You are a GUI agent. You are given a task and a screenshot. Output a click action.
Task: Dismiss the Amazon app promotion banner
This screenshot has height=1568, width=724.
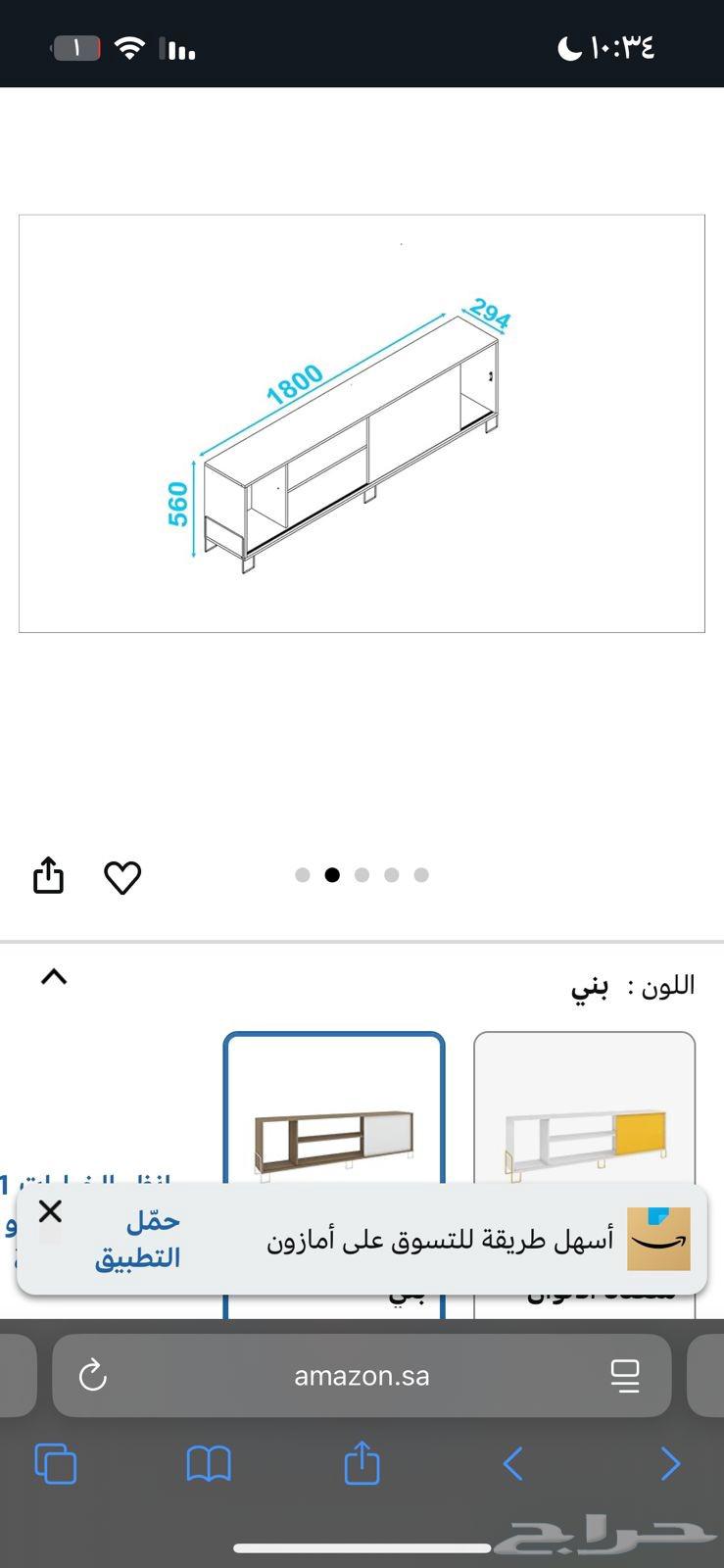coord(49,1211)
